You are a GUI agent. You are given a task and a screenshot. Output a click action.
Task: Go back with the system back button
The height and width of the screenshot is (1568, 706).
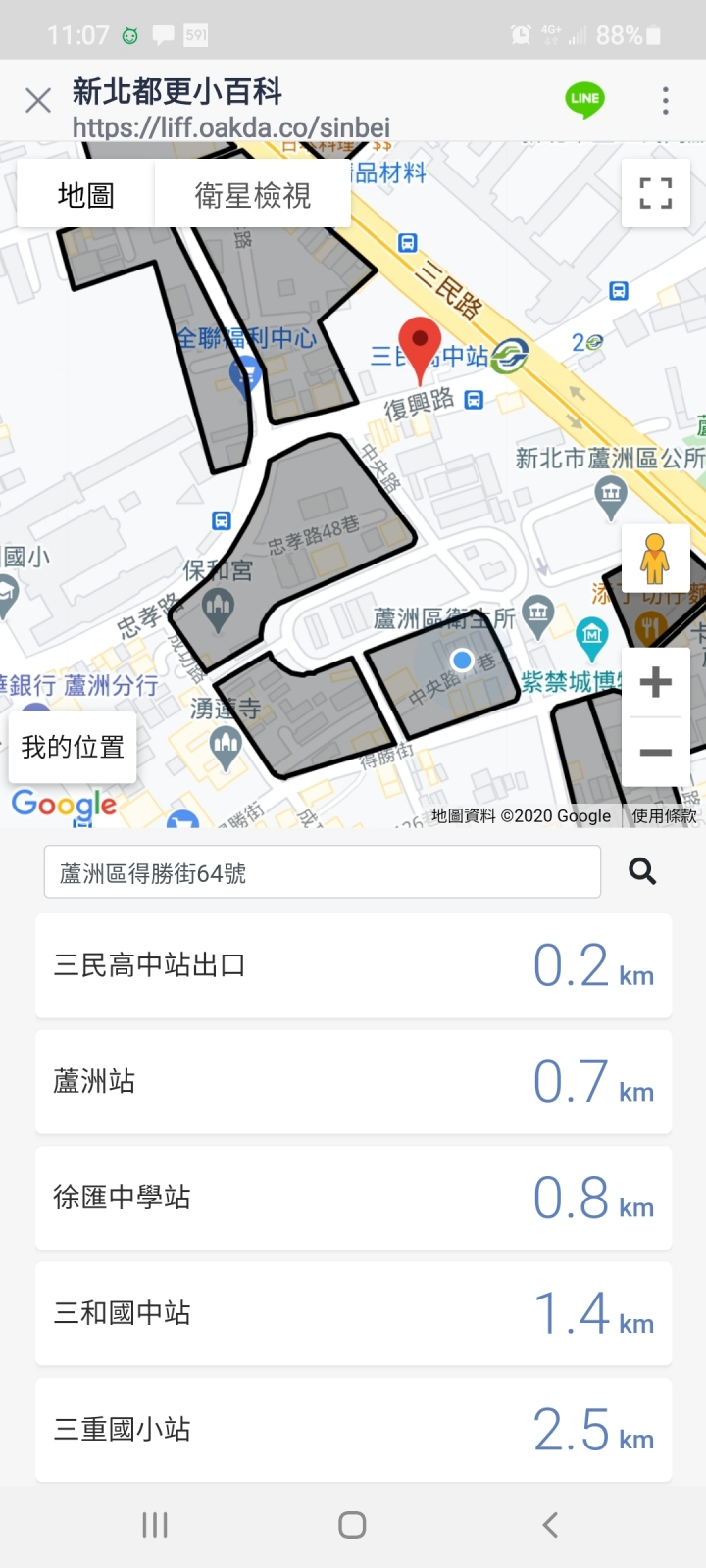point(550,1525)
